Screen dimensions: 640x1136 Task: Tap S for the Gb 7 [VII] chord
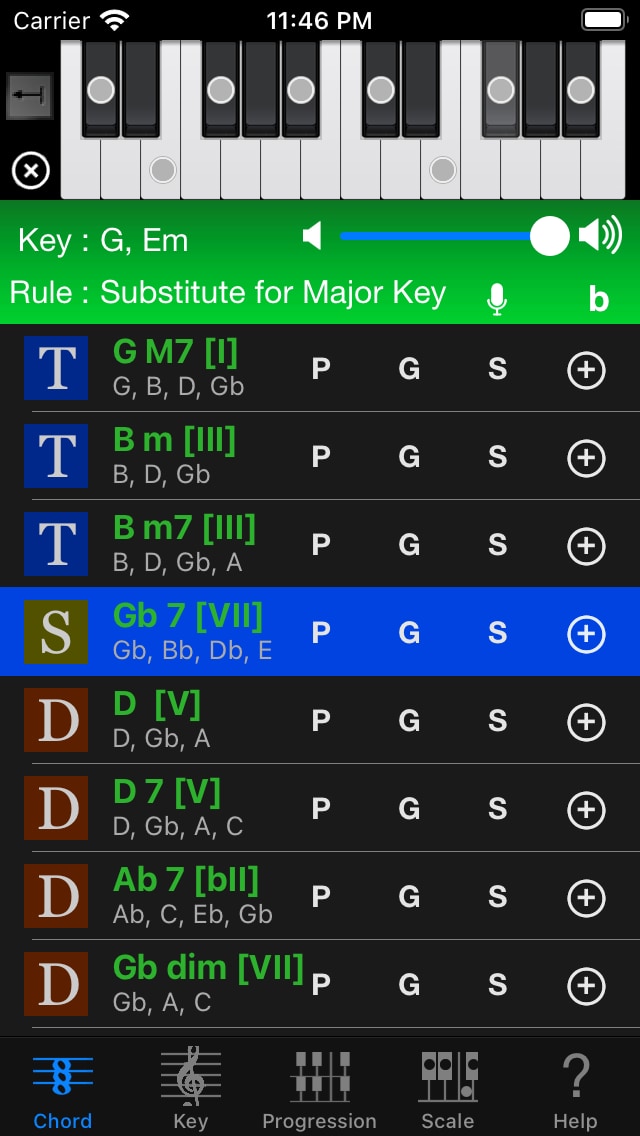(x=497, y=632)
